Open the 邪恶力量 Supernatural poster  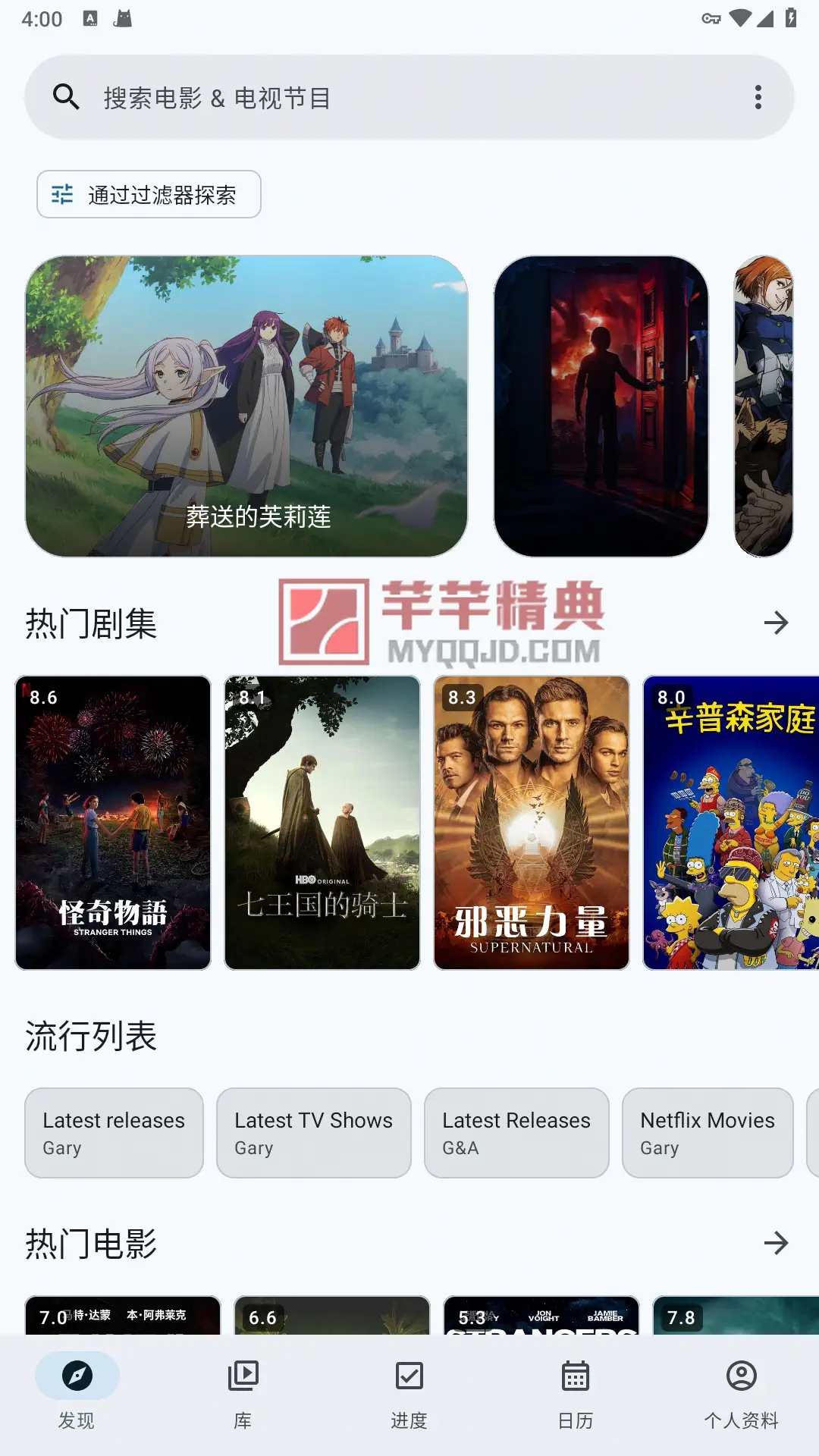point(532,823)
